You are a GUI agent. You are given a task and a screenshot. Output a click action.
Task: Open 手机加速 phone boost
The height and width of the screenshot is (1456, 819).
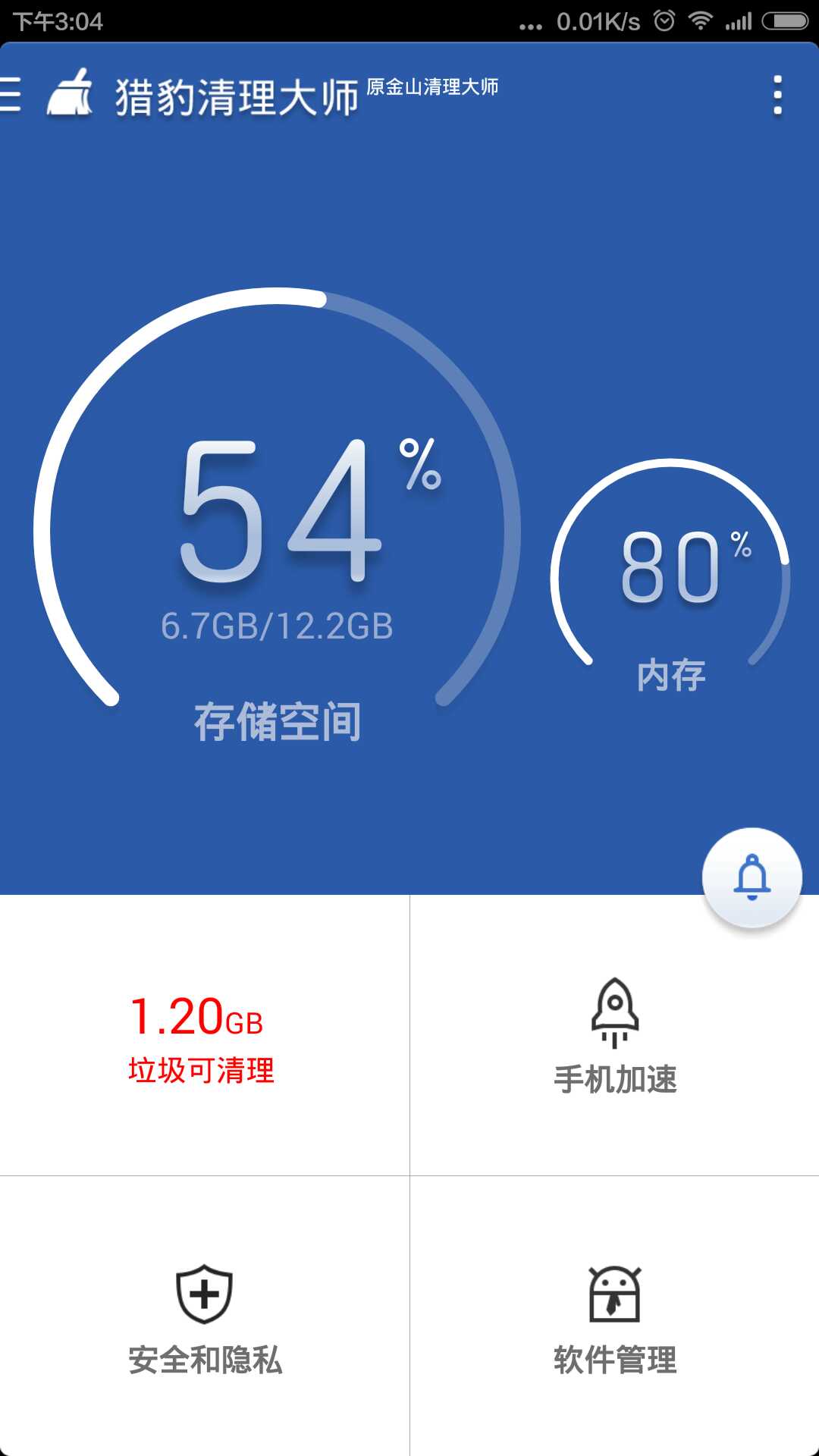tap(614, 1037)
